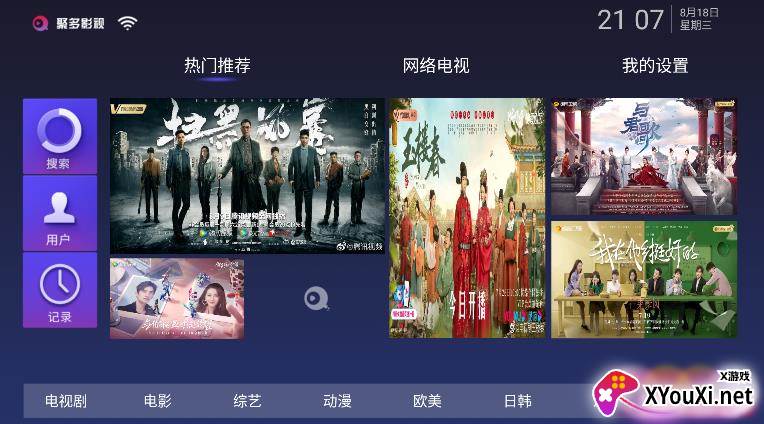Screen dimensions: 764x424
Task: Select the 综艺 category
Action: pos(247,401)
